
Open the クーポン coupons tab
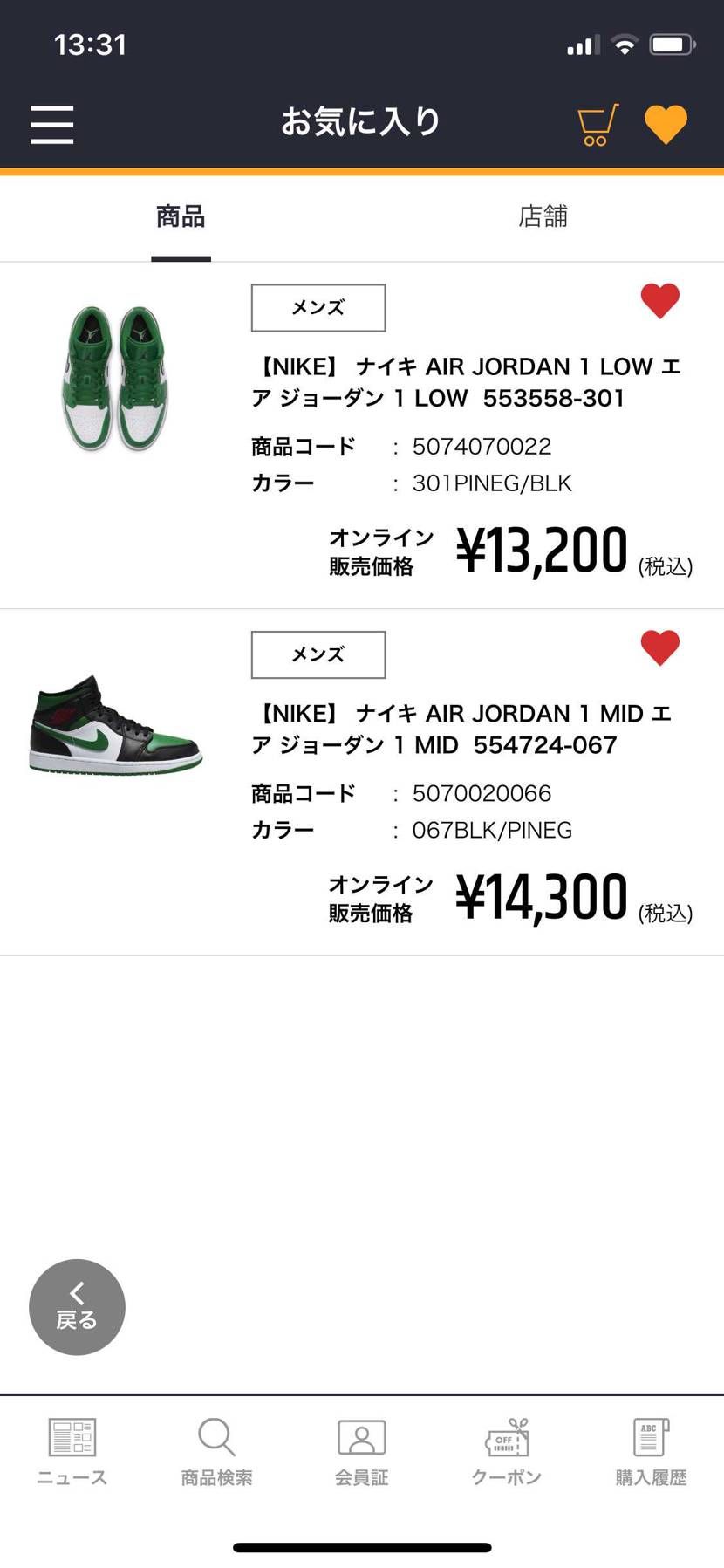[x=507, y=1452]
